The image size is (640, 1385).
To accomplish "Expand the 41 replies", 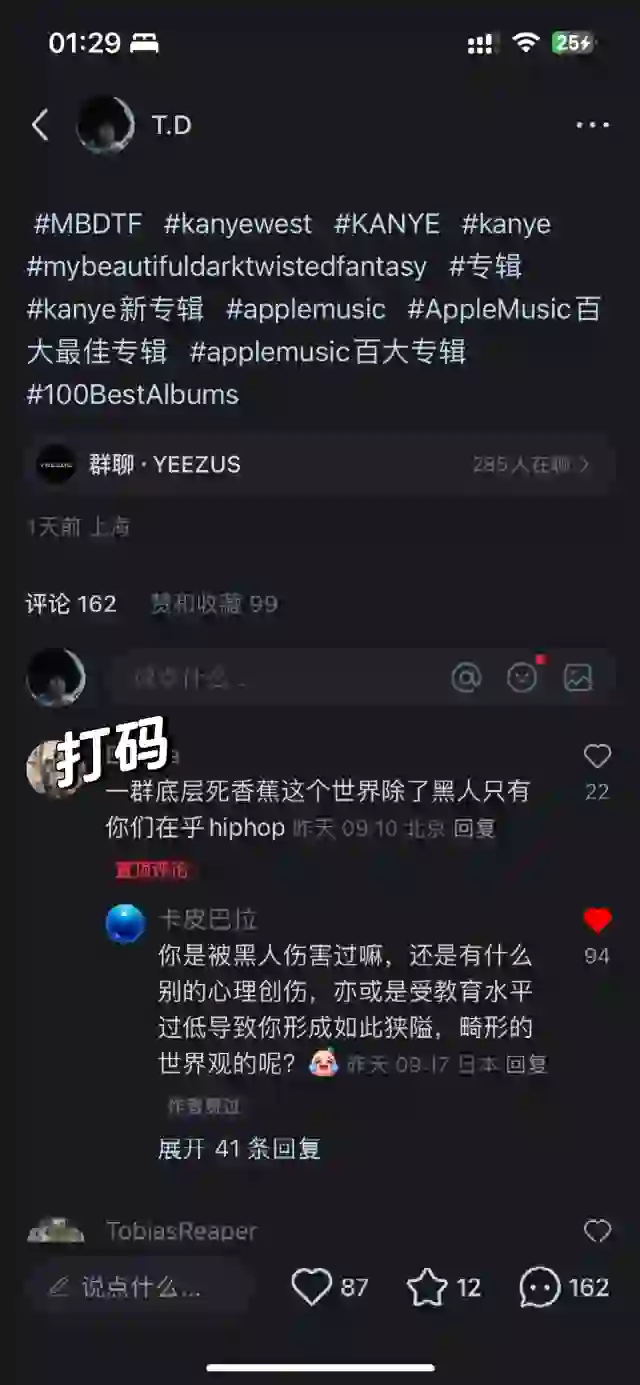I will [239, 1149].
